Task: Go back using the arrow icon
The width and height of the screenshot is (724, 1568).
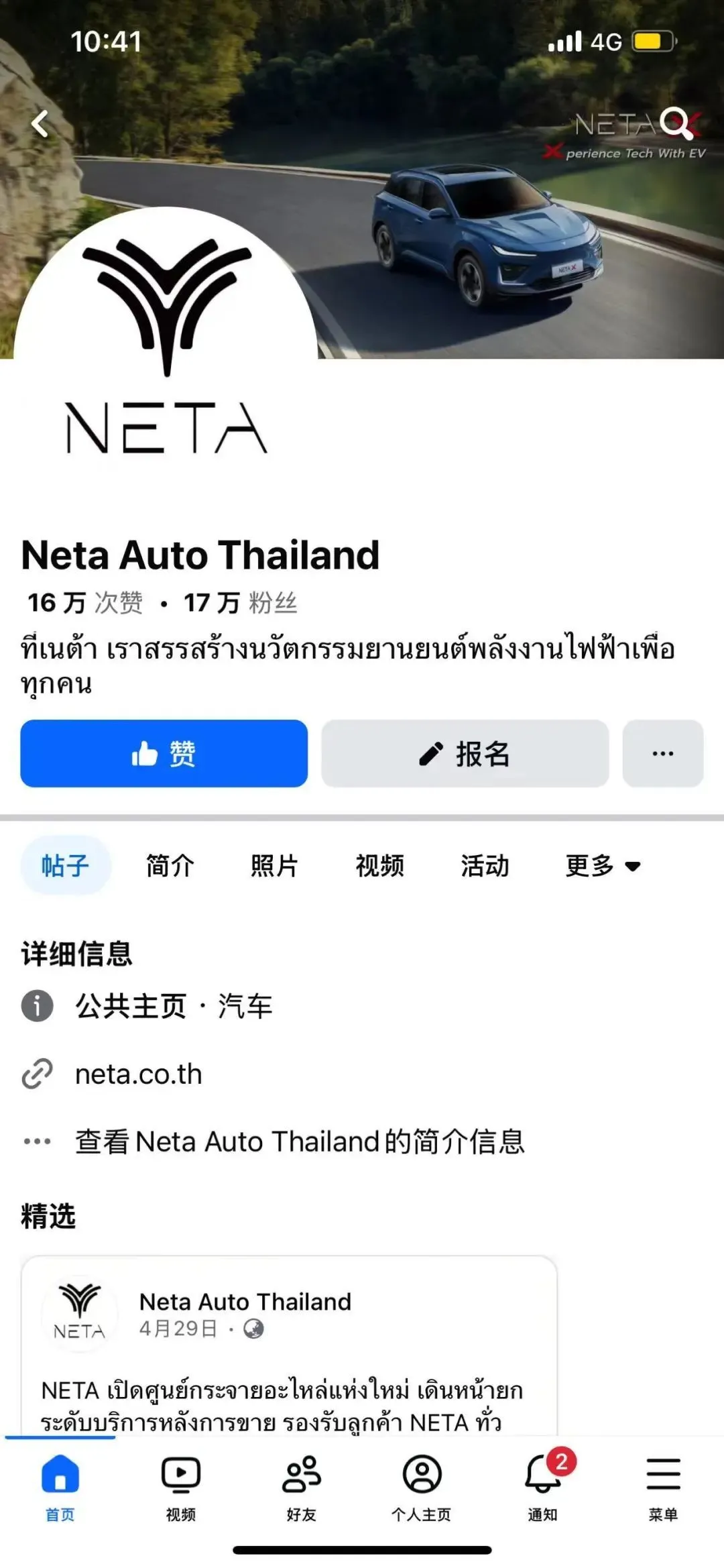Action: (40, 123)
